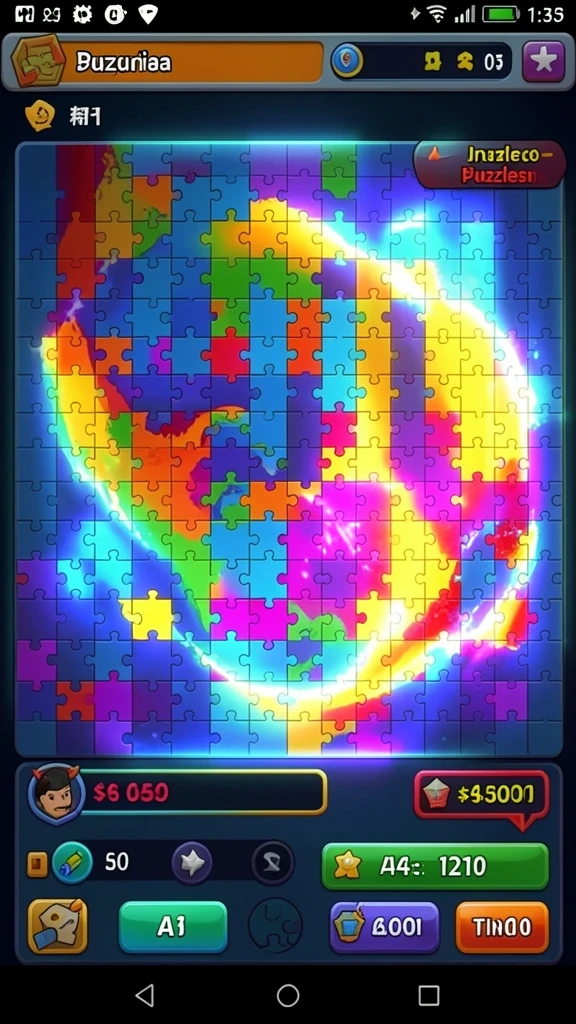Tap the player avatar with horns
Image resolution: width=576 pixels, height=1024 pixels.
(56, 793)
